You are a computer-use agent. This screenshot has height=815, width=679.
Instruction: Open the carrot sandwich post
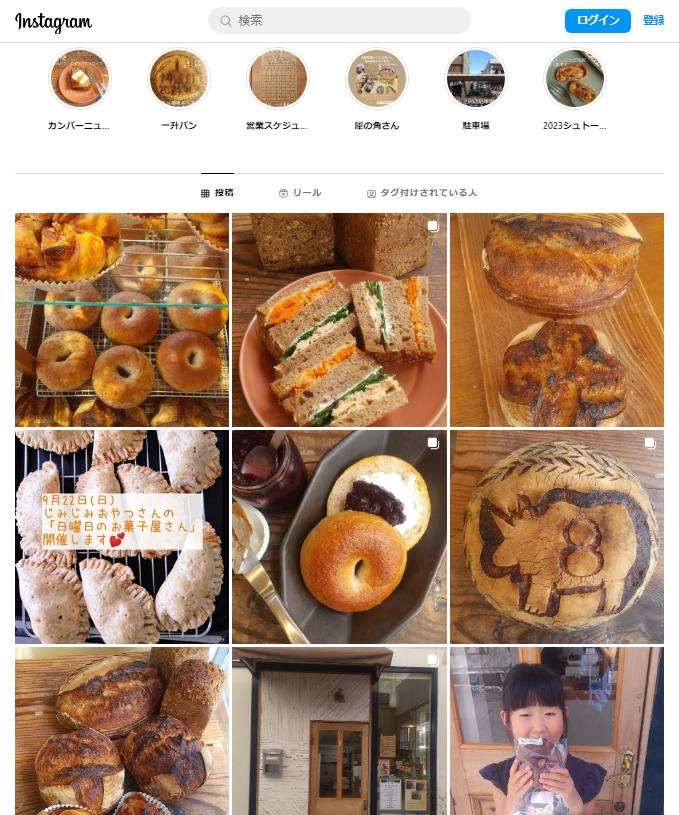click(x=339, y=320)
